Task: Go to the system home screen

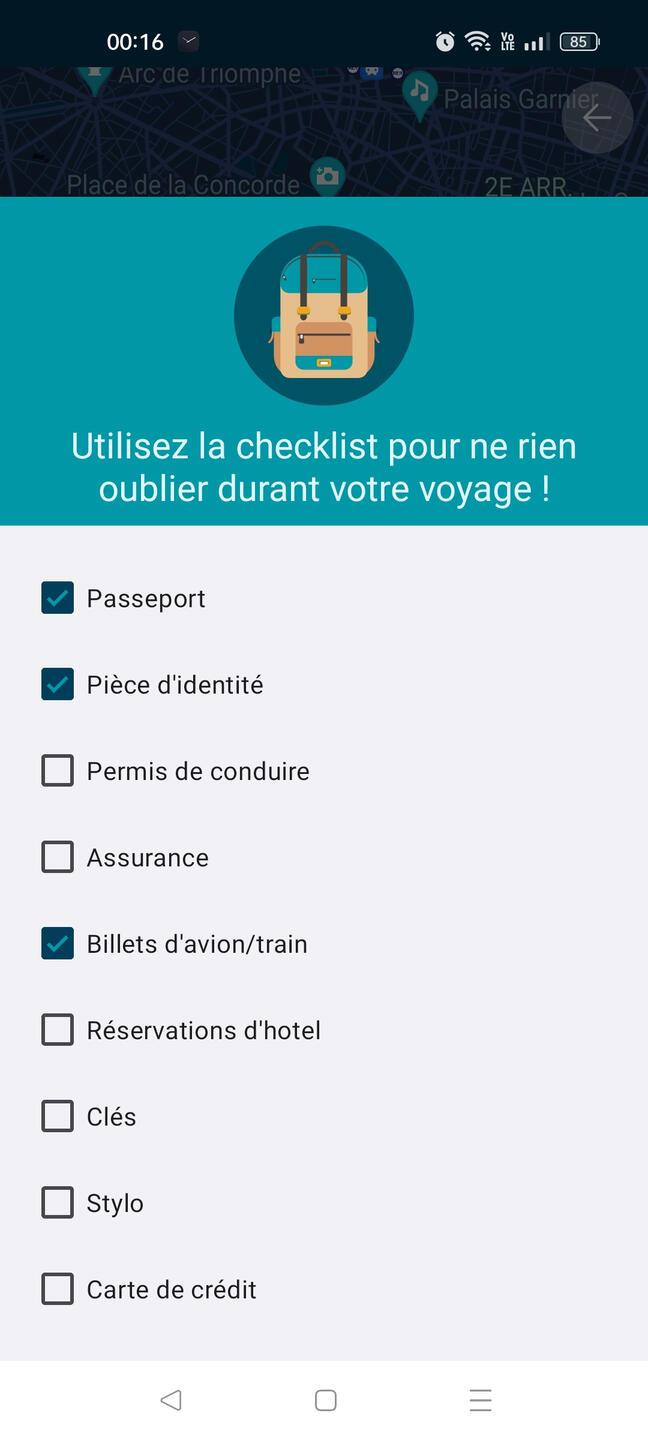Action: point(325,1400)
